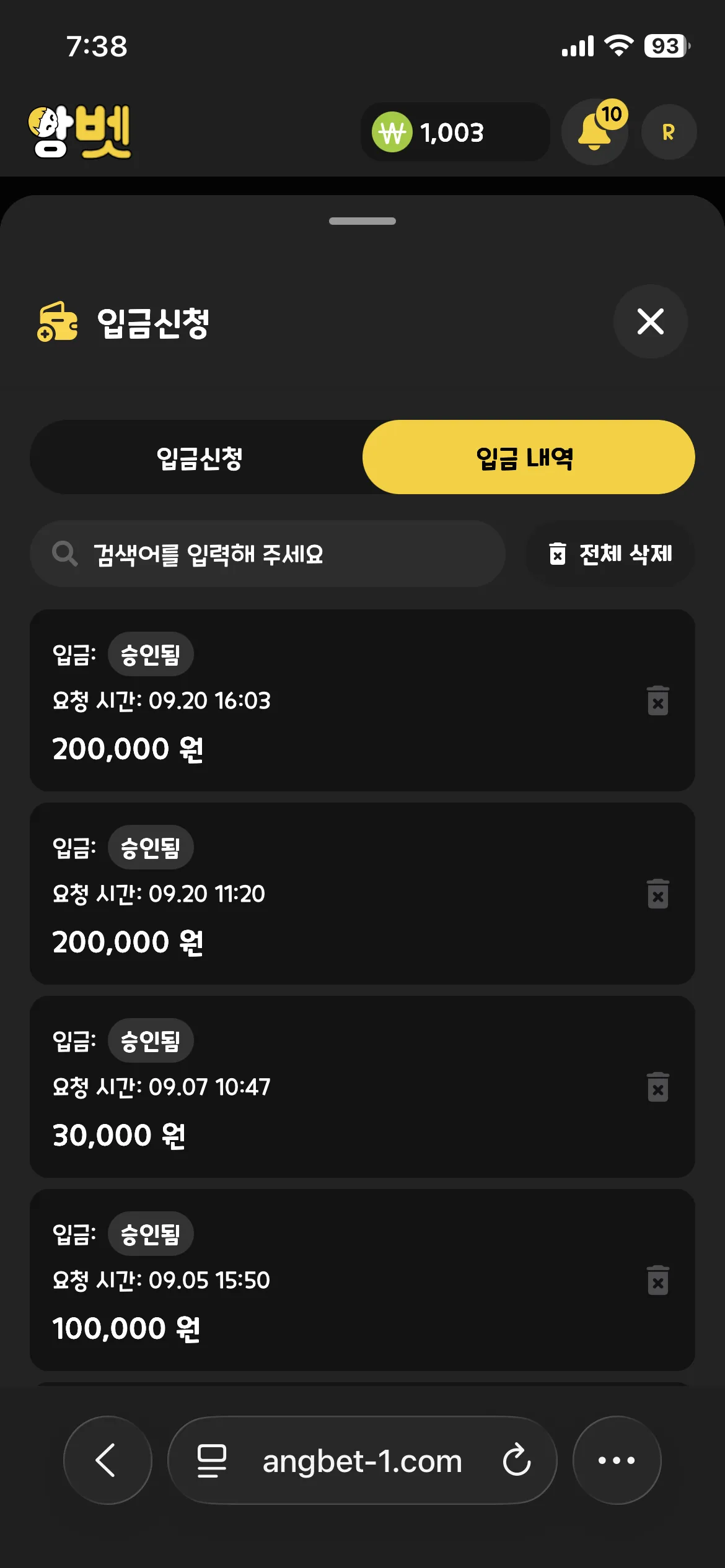Open the browser more options menu
The image size is (725, 1568).
pos(617,1460)
